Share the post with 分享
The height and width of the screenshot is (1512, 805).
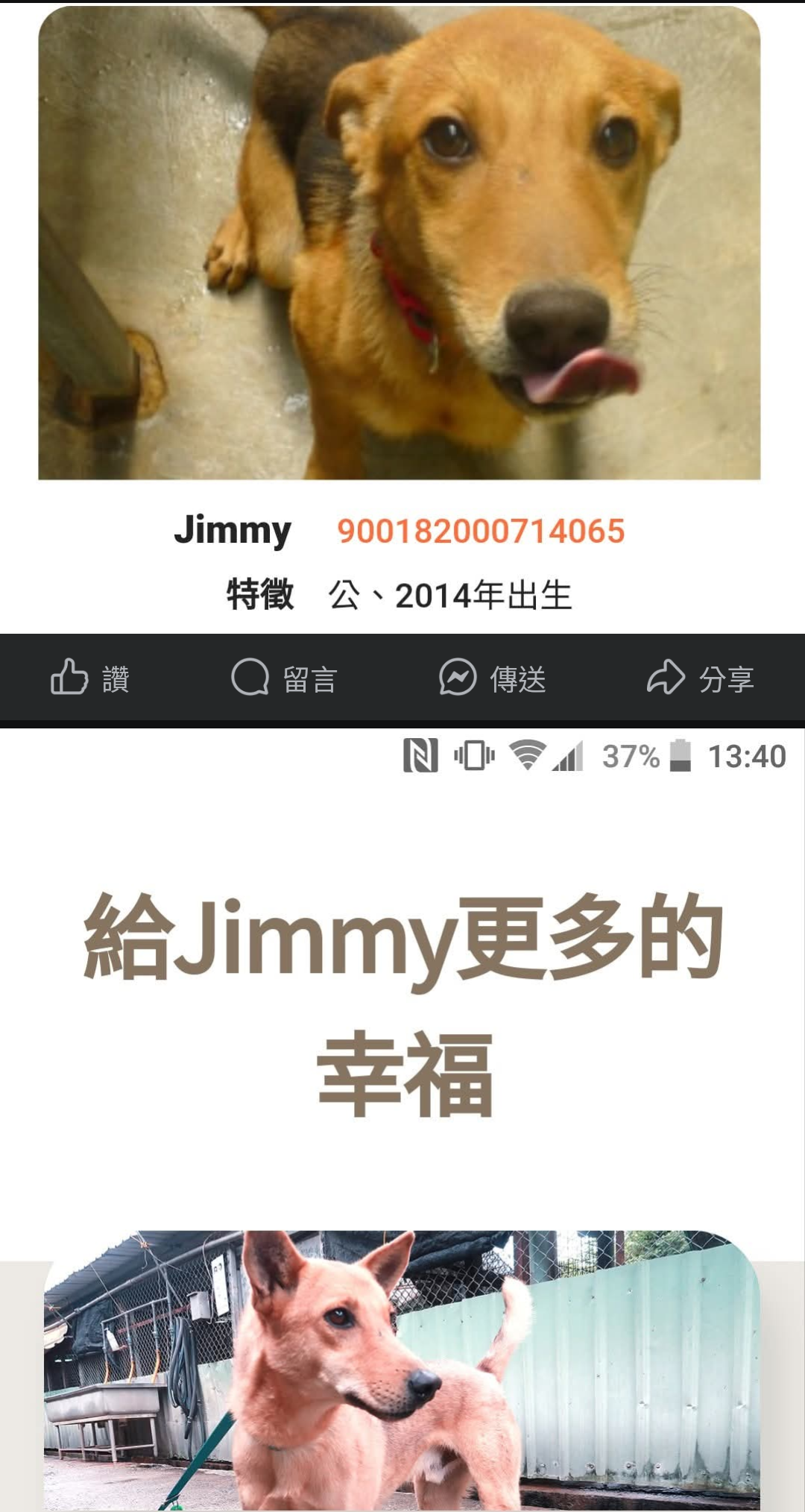(x=701, y=678)
